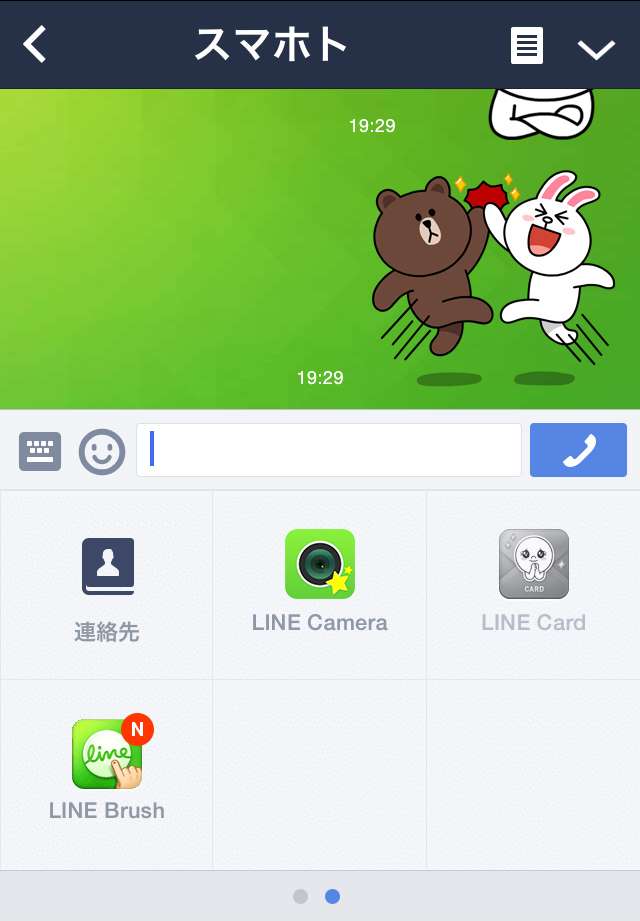
Task: Tap the Brown and Cony high-five sticker
Action: pyautogui.click(x=490, y=270)
